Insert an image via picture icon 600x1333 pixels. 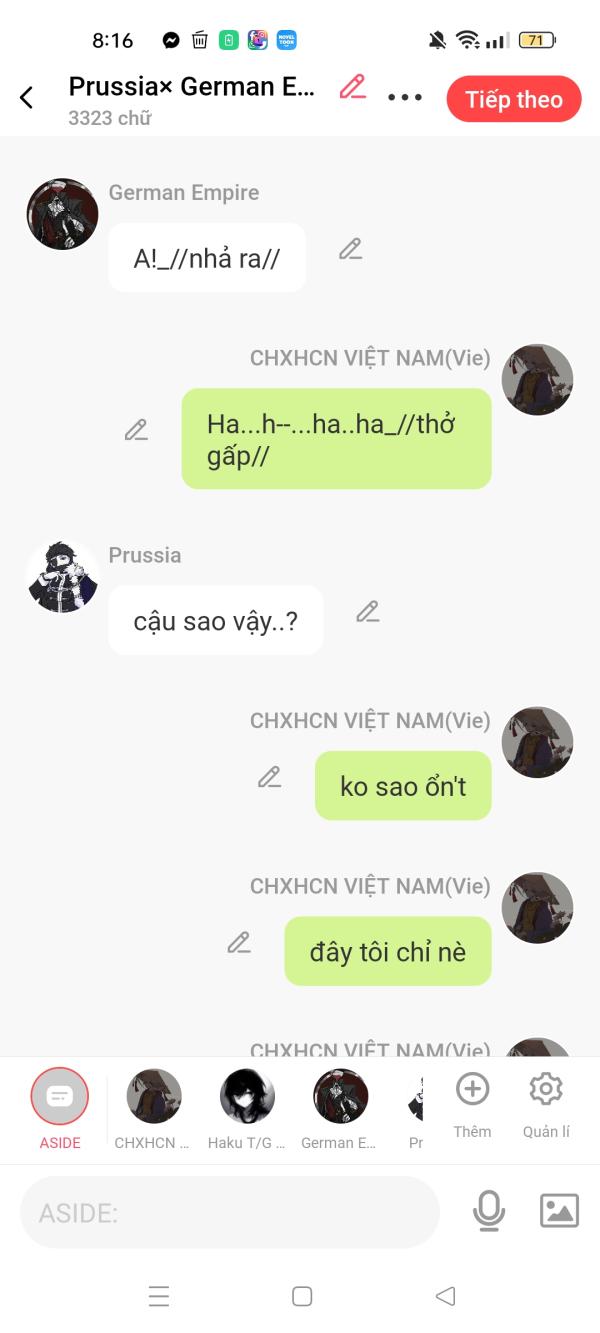click(559, 1211)
